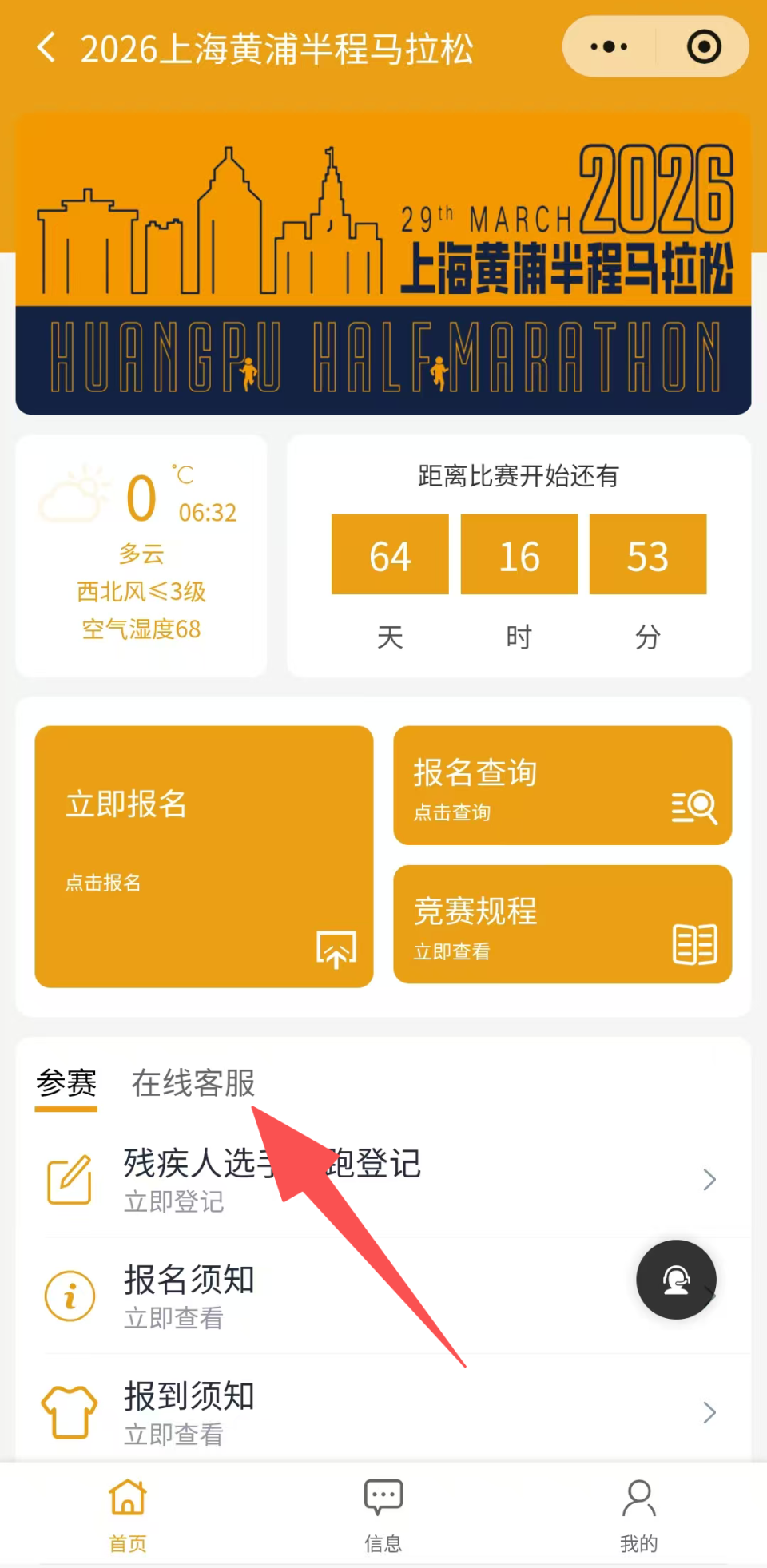The height and width of the screenshot is (1568, 767).
Task: Expand the 报到须知 row chevron
Action: (x=709, y=1411)
